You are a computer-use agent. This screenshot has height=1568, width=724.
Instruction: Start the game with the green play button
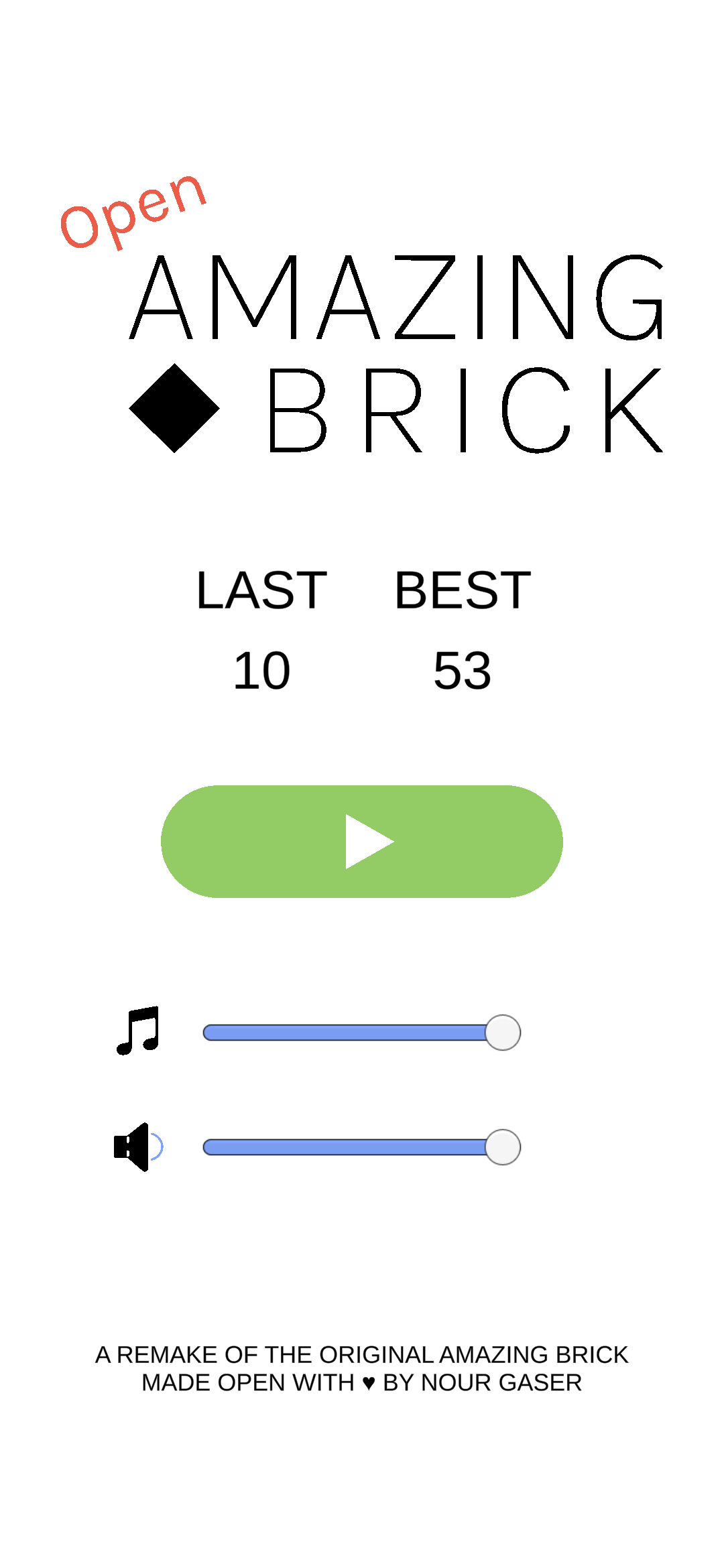tap(362, 841)
